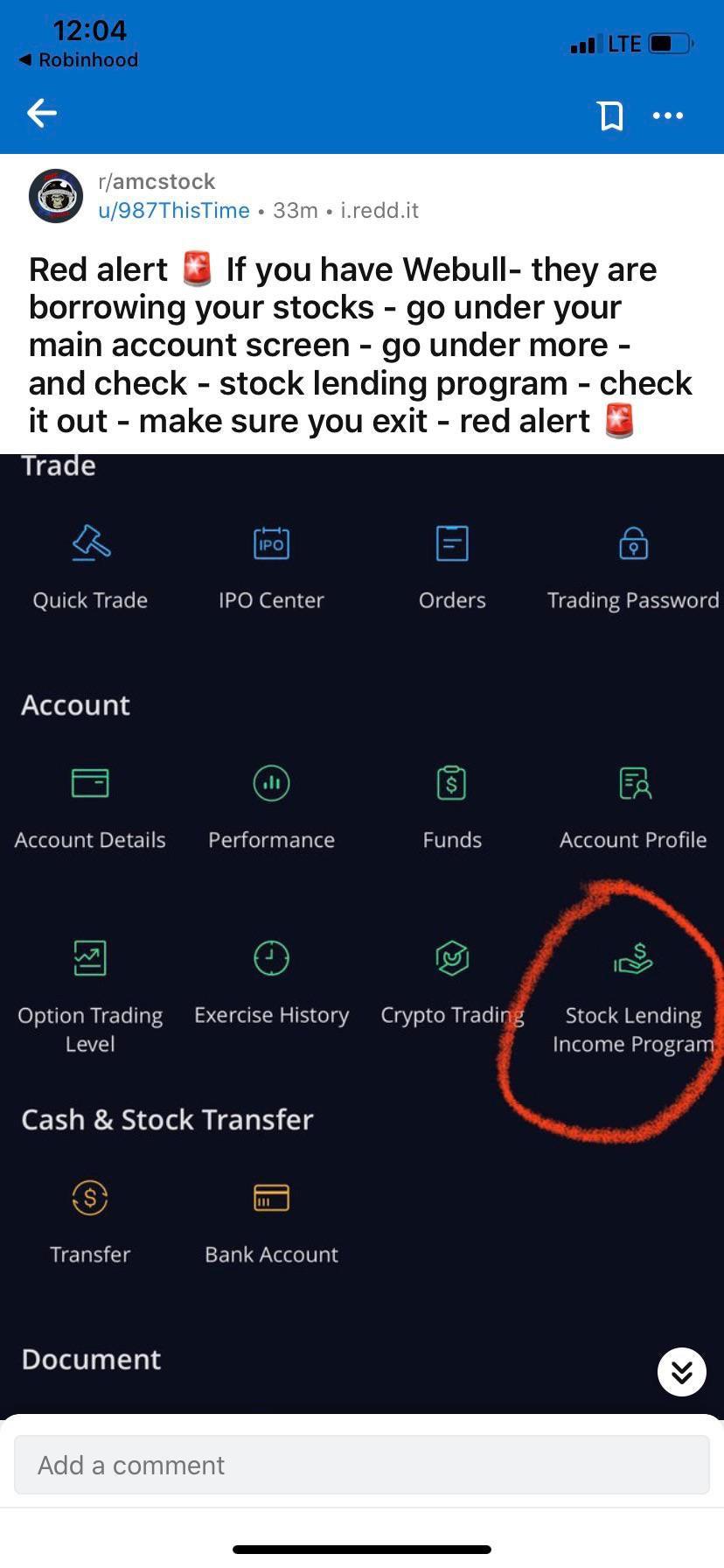
Task: Open the Orders icon
Action: point(452,542)
